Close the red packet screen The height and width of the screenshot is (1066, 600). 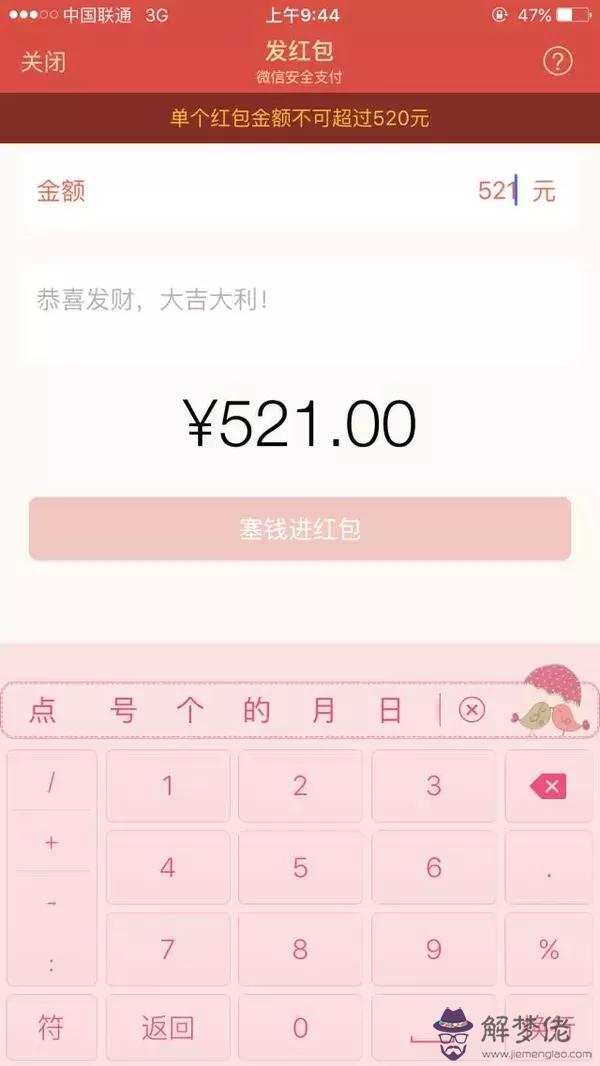43,62
